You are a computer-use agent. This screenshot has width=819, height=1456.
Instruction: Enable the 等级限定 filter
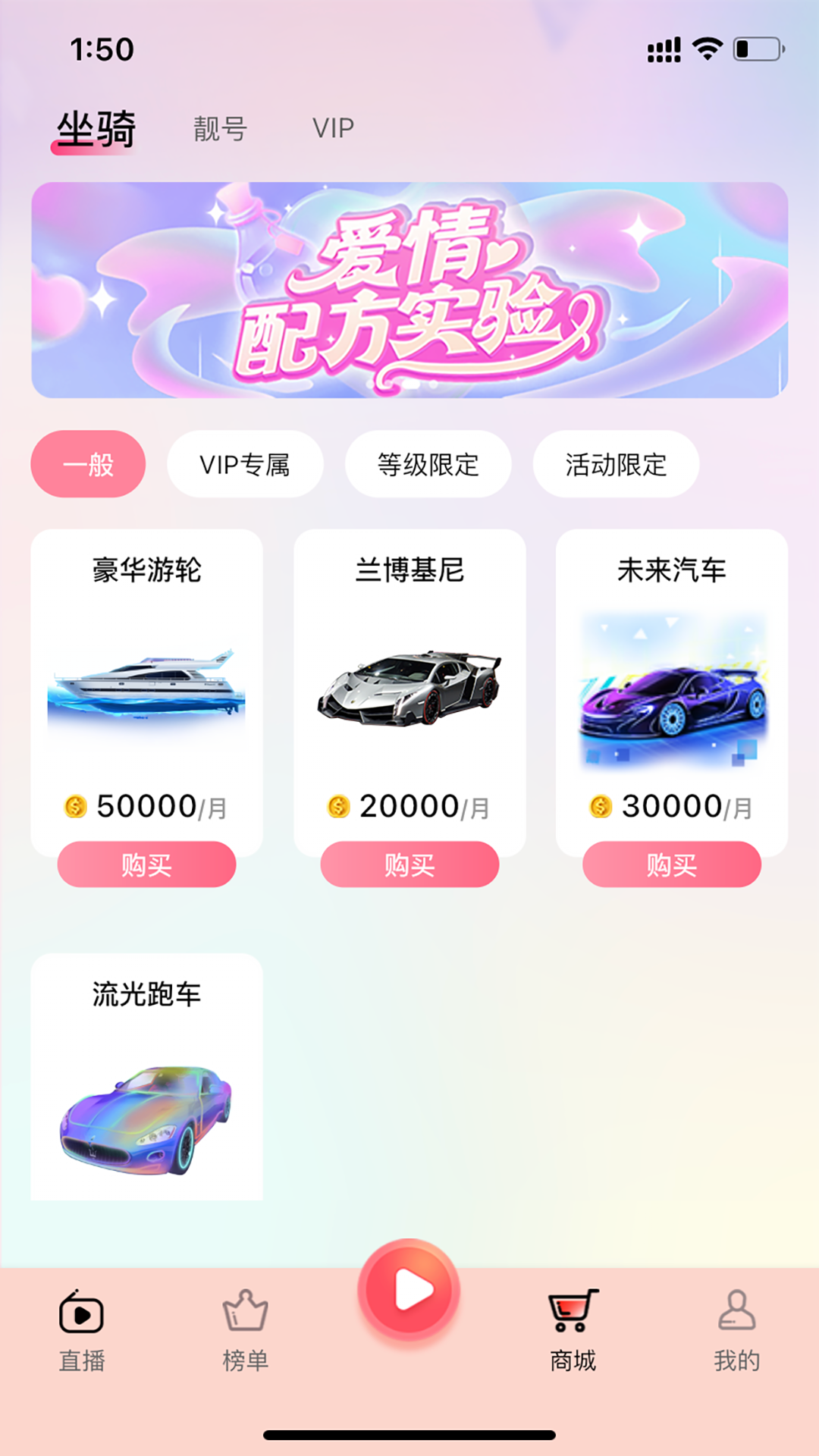click(x=428, y=464)
